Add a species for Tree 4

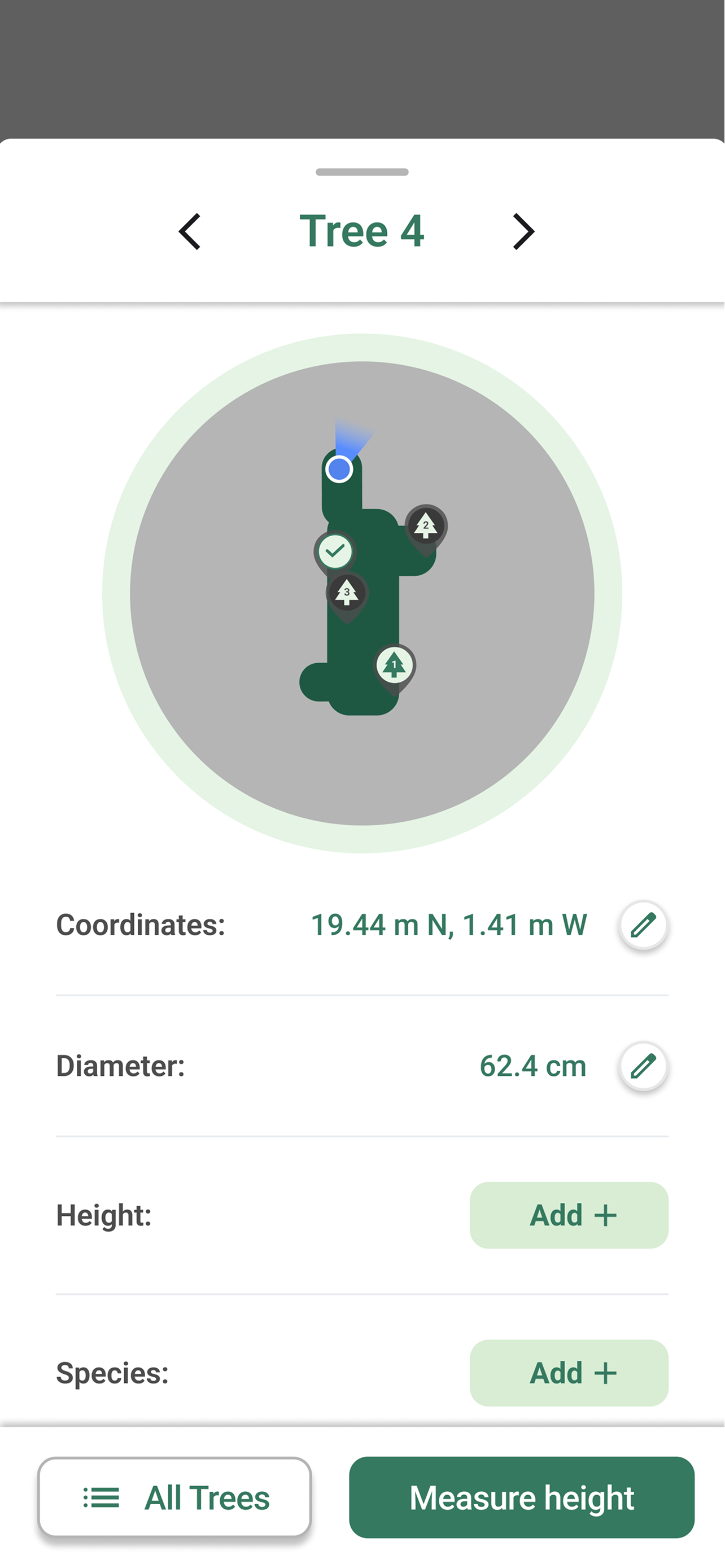tap(569, 1373)
